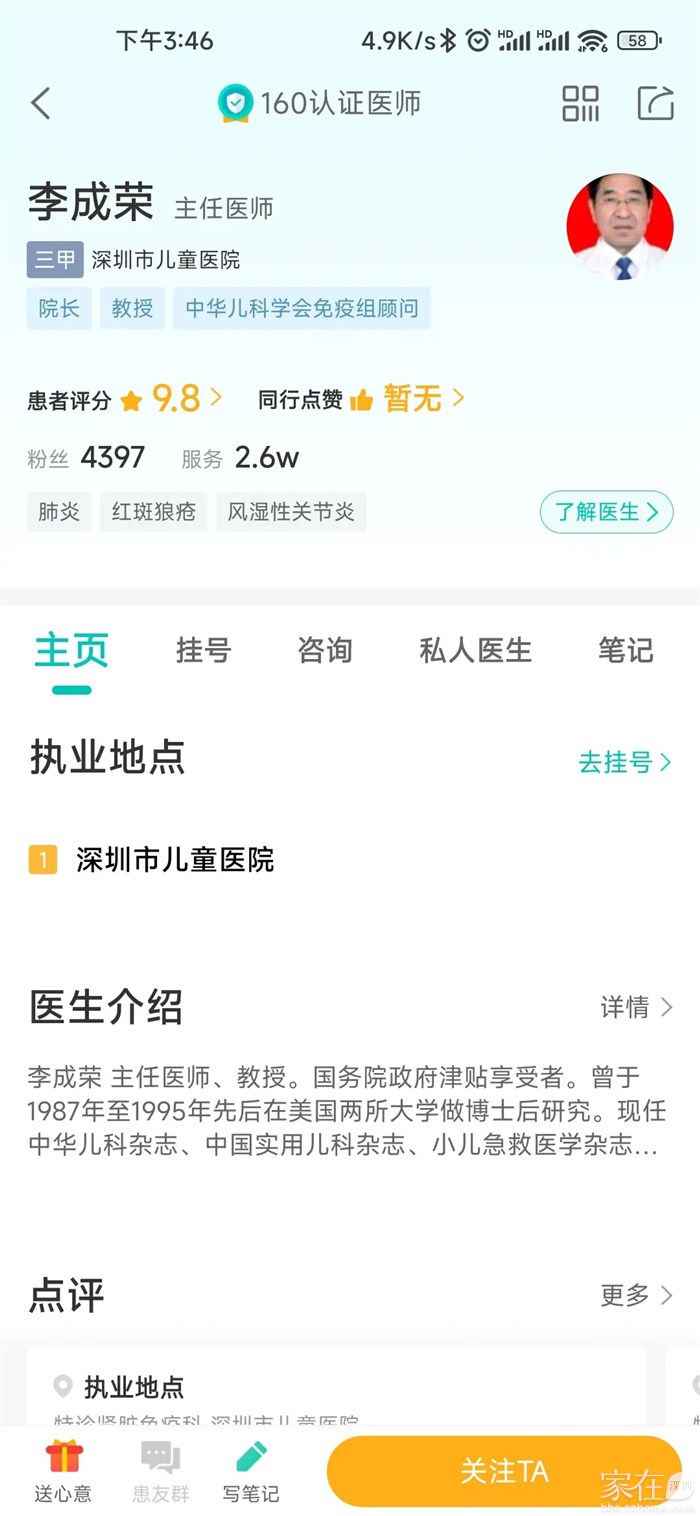Follow the doctor with 关注TA
This screenshot has height=1516, width=700.
[504, 1471]
